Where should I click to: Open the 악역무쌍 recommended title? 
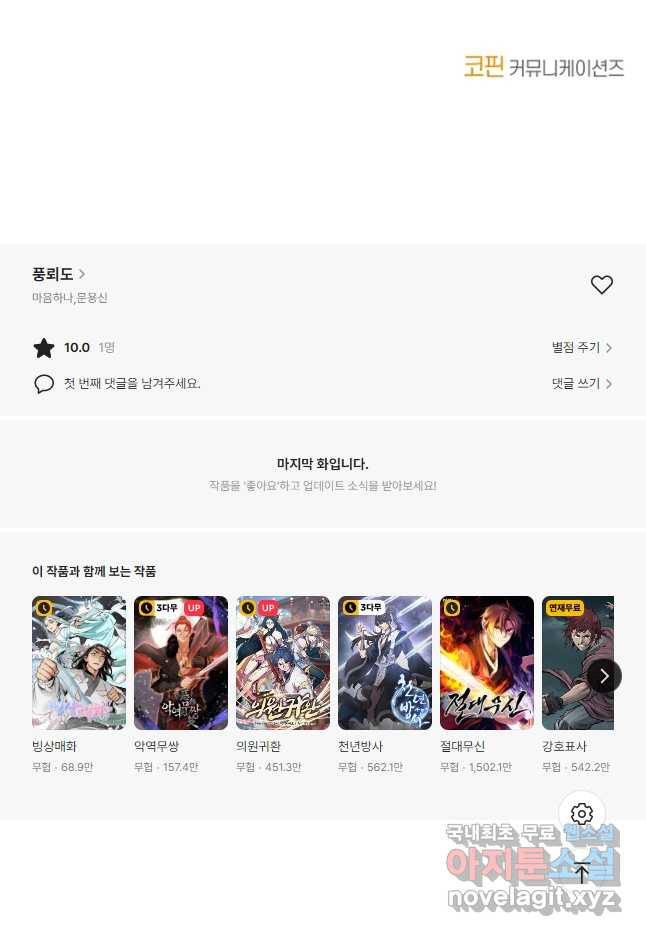click(181, 663)
